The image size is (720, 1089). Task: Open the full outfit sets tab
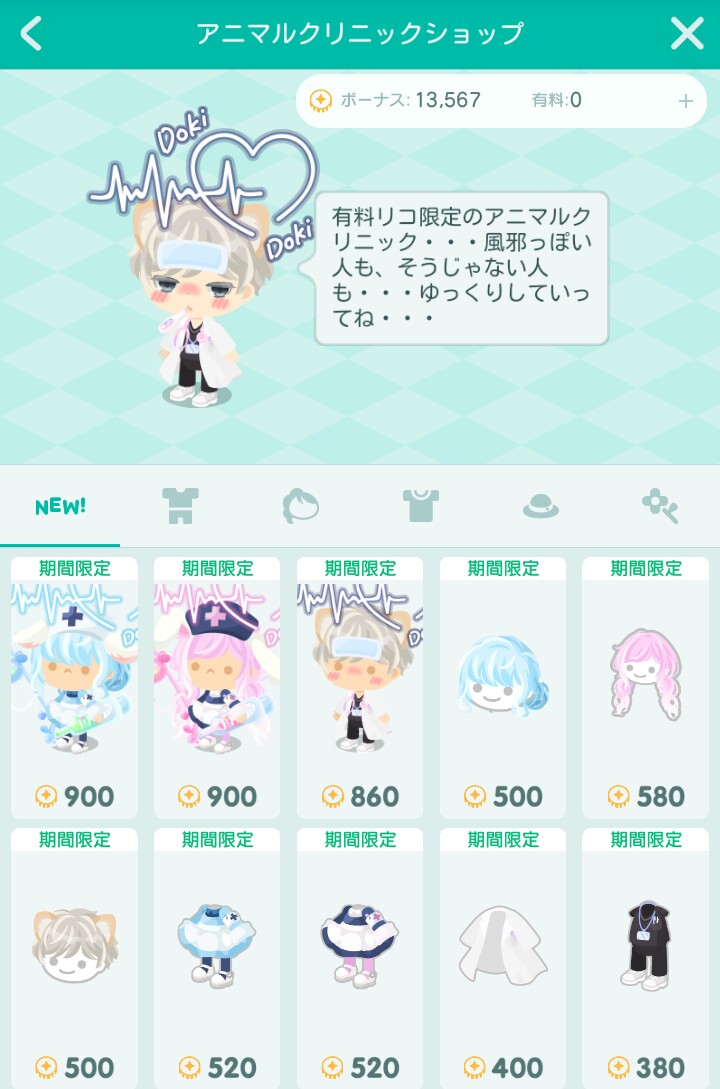(181, 506)
